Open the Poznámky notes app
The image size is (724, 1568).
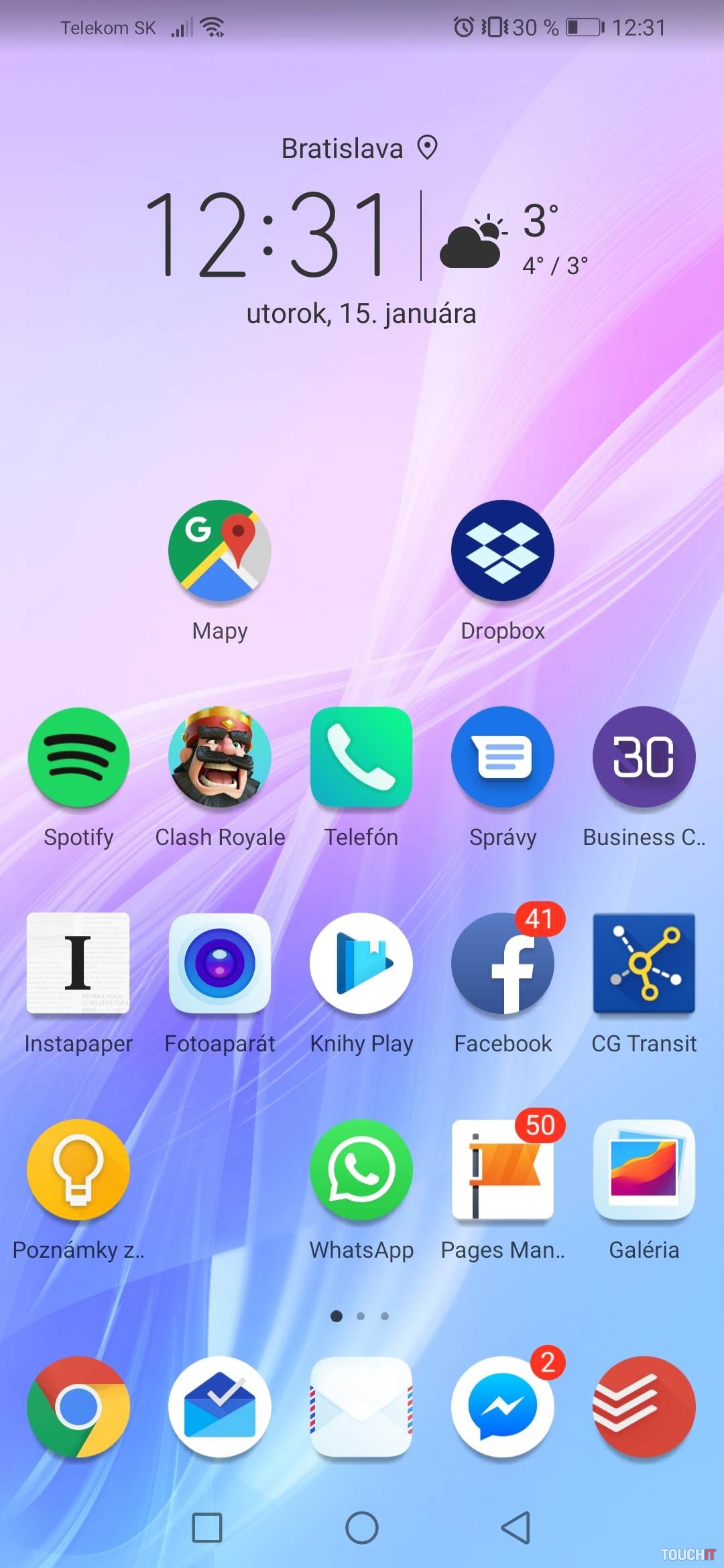tap(78, 1170)
